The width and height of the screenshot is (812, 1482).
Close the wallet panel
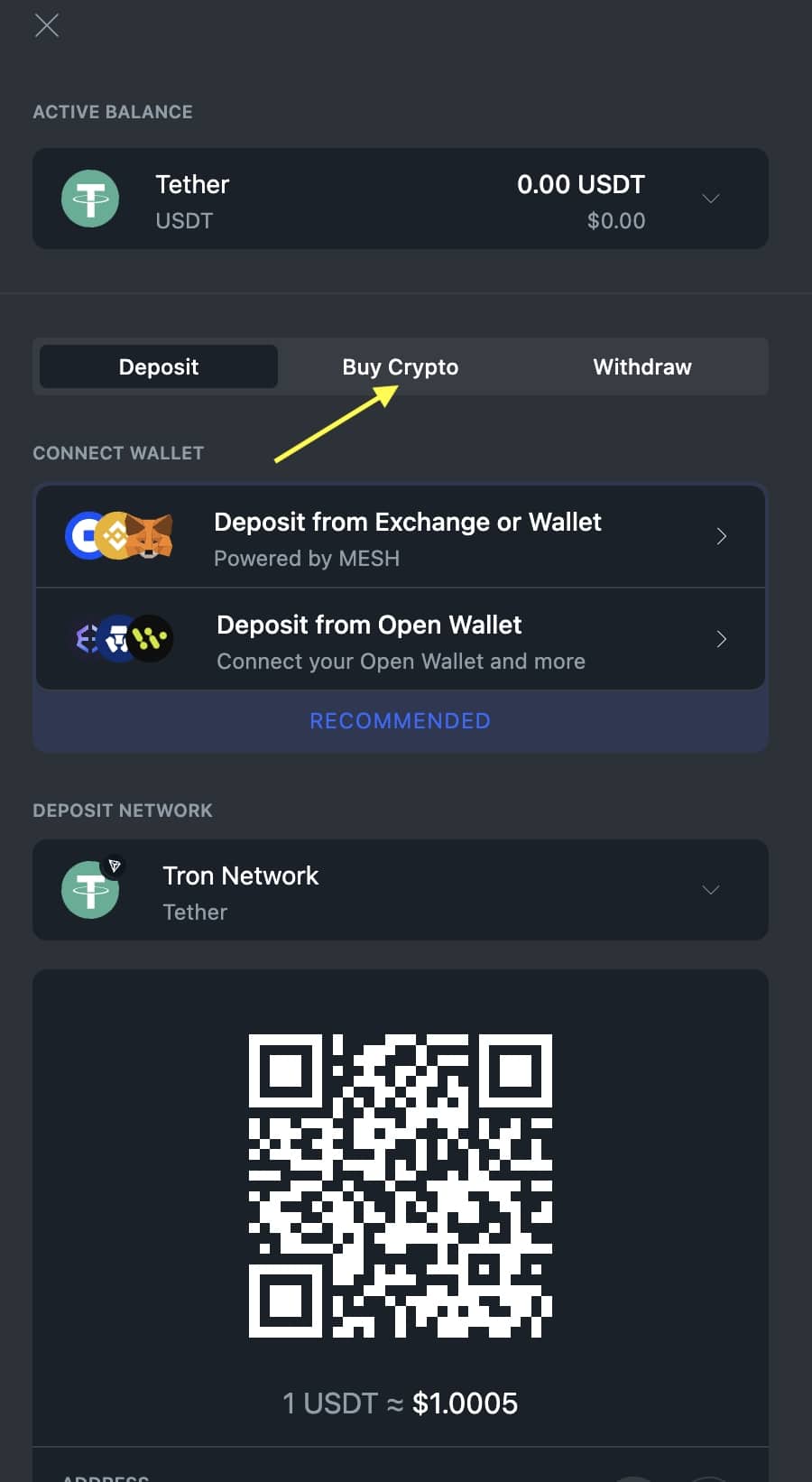click(47, 25)
